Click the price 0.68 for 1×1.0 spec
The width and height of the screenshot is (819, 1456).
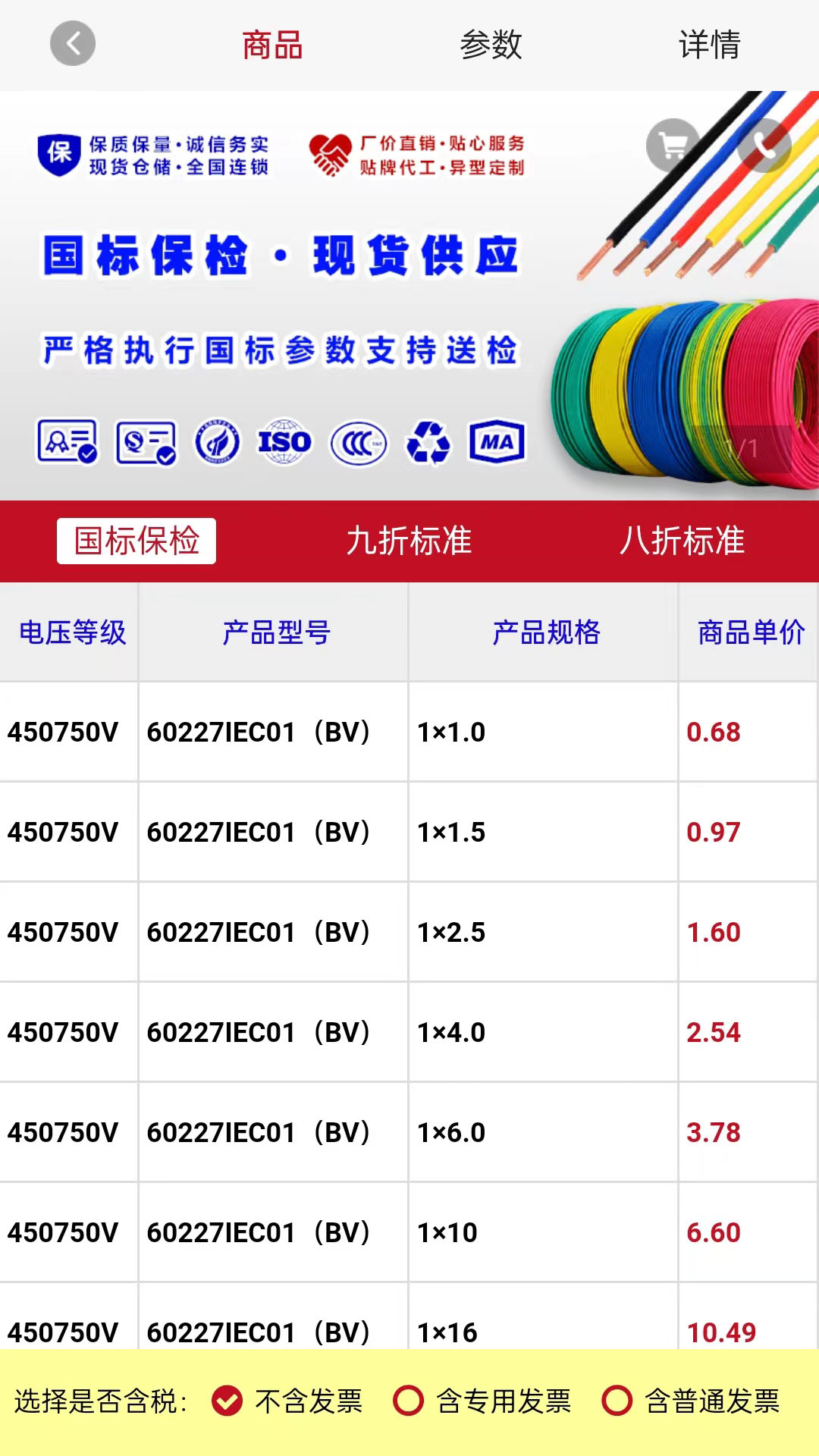click(x=714, y=733)
